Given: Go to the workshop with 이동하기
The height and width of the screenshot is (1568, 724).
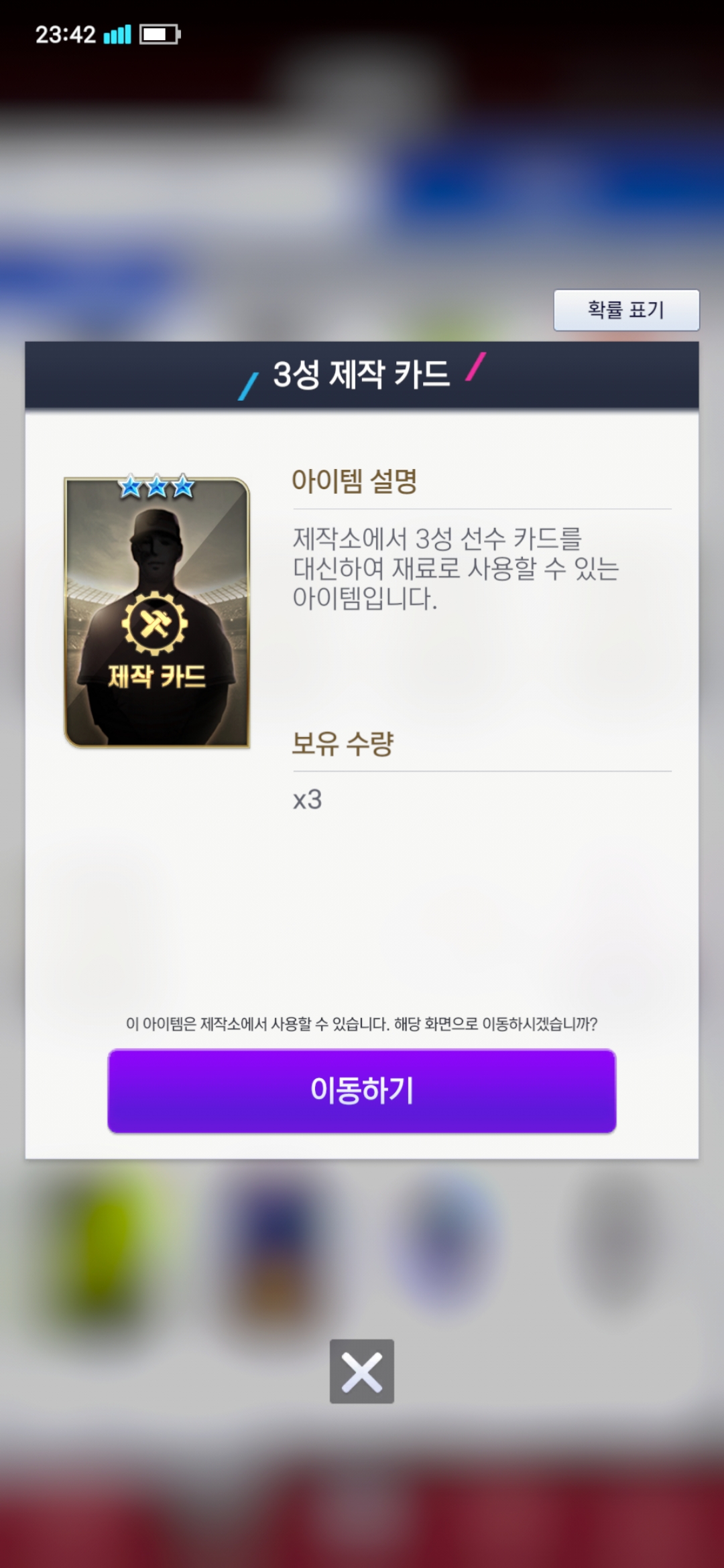Looking at the screenshot, I should coord(362,1090).
